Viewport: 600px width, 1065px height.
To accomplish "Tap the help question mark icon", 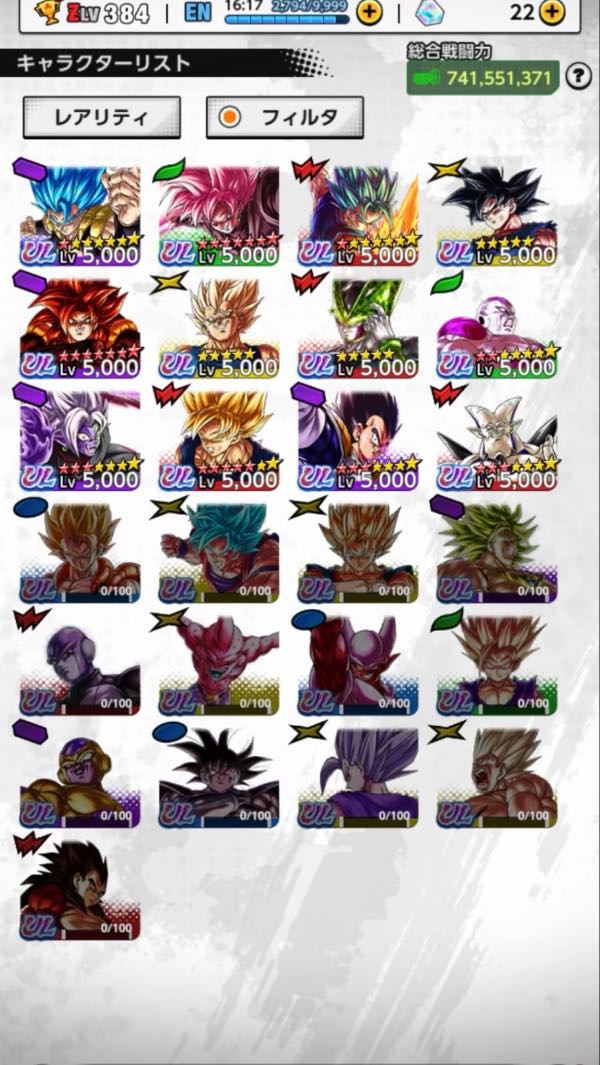I will [577, 76].
